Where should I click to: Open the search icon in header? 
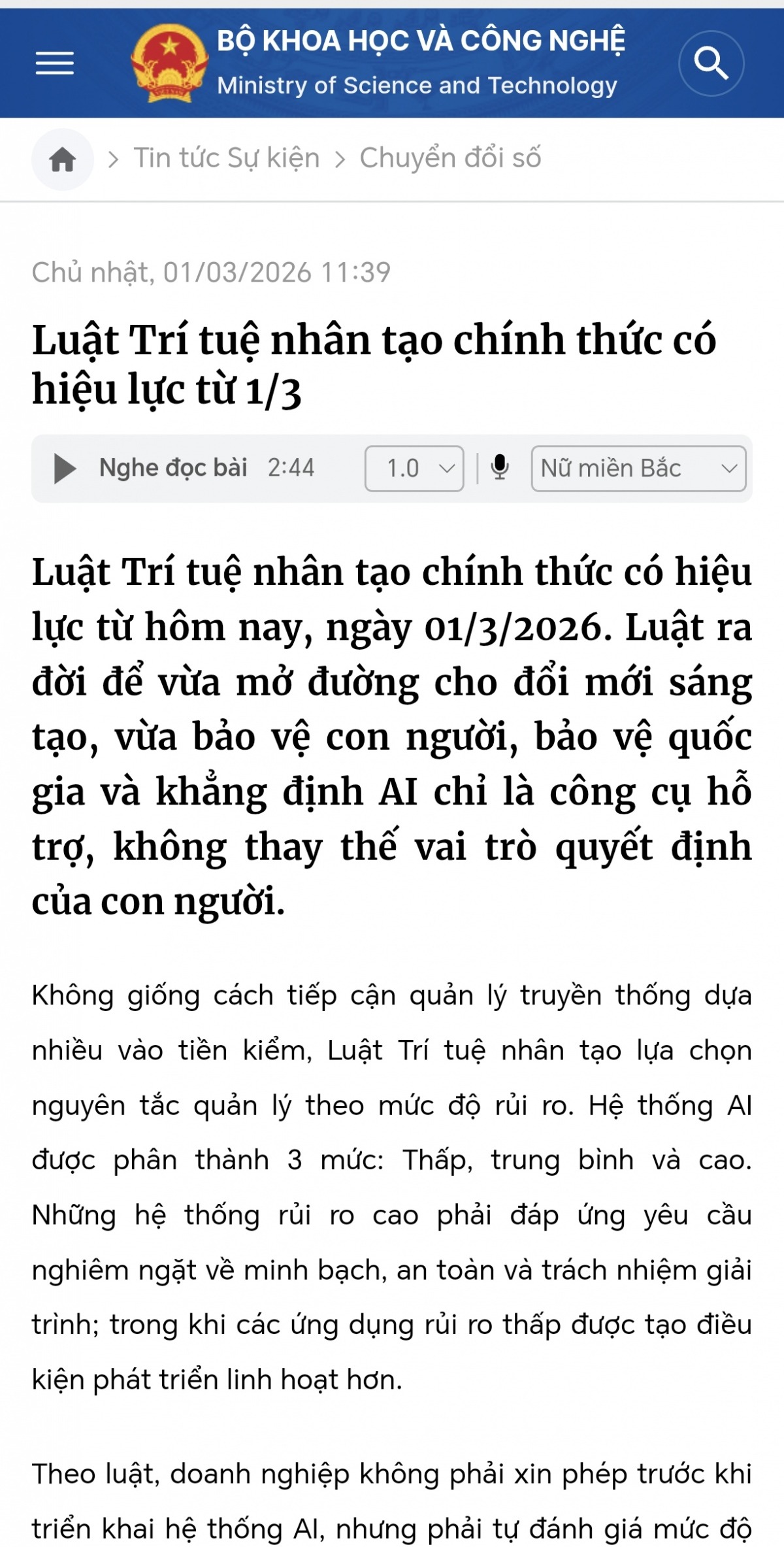(711, 63)
